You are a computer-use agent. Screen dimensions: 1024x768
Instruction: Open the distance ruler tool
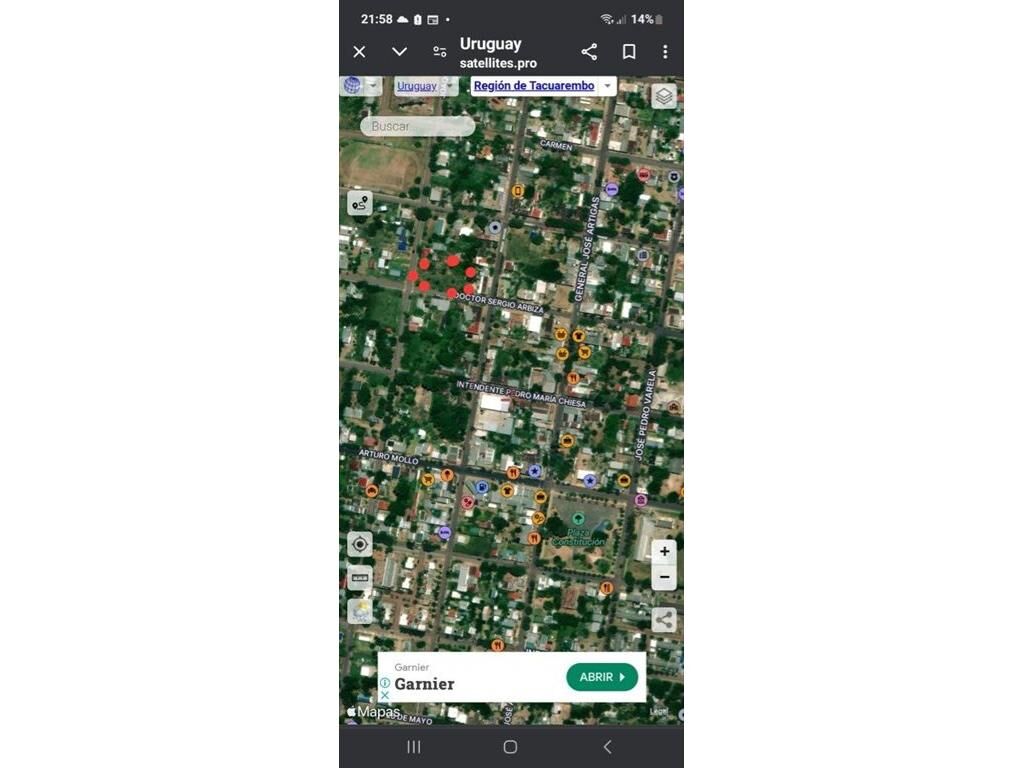pos(360,578)
